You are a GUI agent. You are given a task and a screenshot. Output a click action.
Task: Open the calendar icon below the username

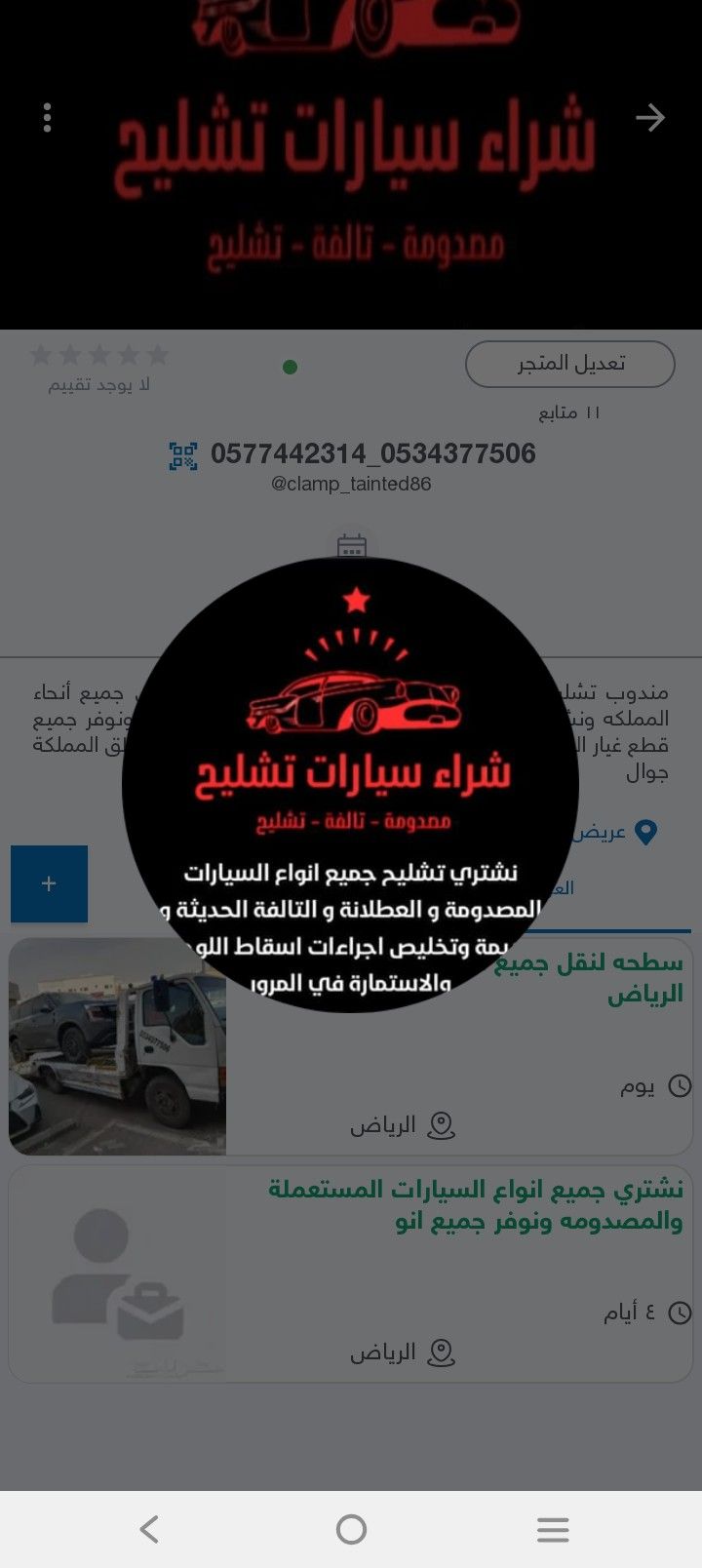click(351, 549)
